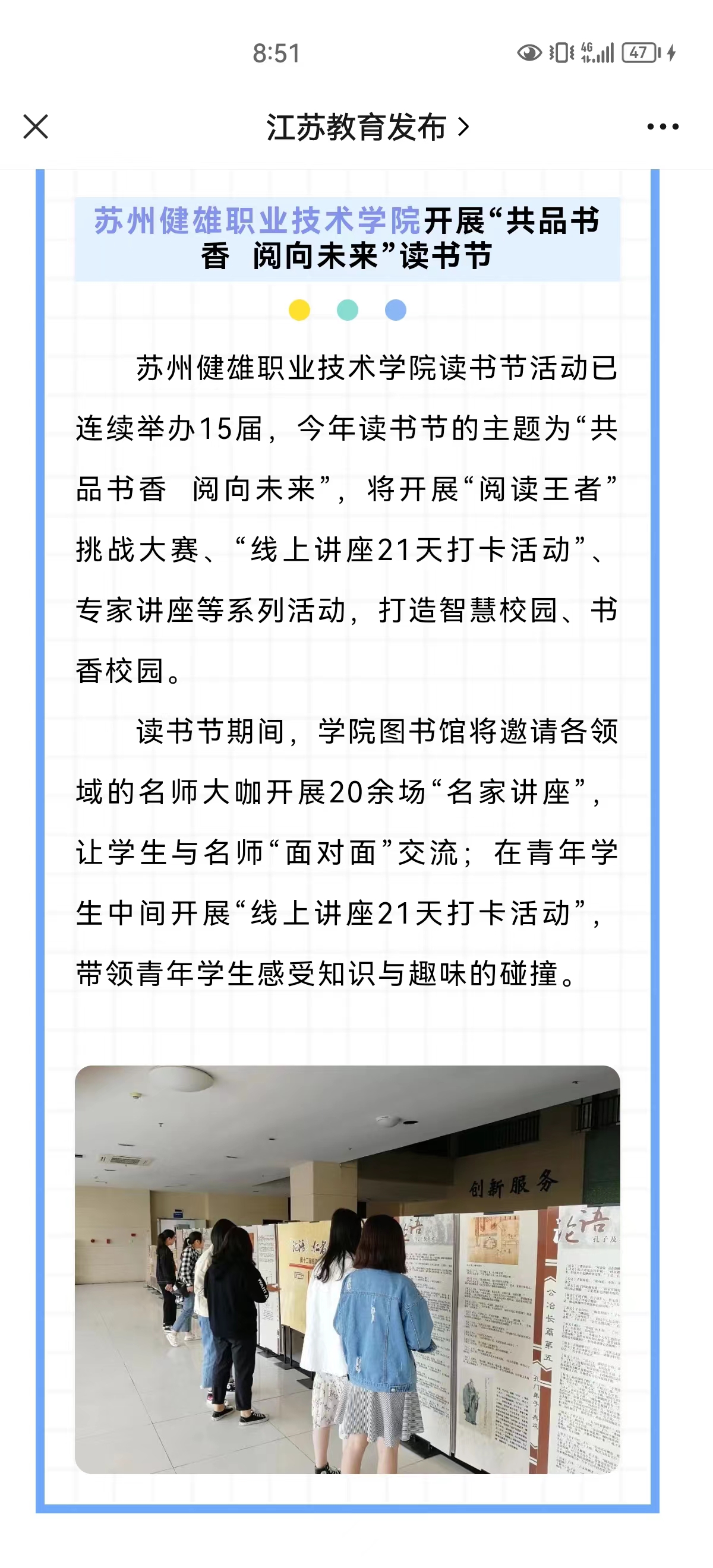Open the three-dot more options menu

[x=662, y=127]
